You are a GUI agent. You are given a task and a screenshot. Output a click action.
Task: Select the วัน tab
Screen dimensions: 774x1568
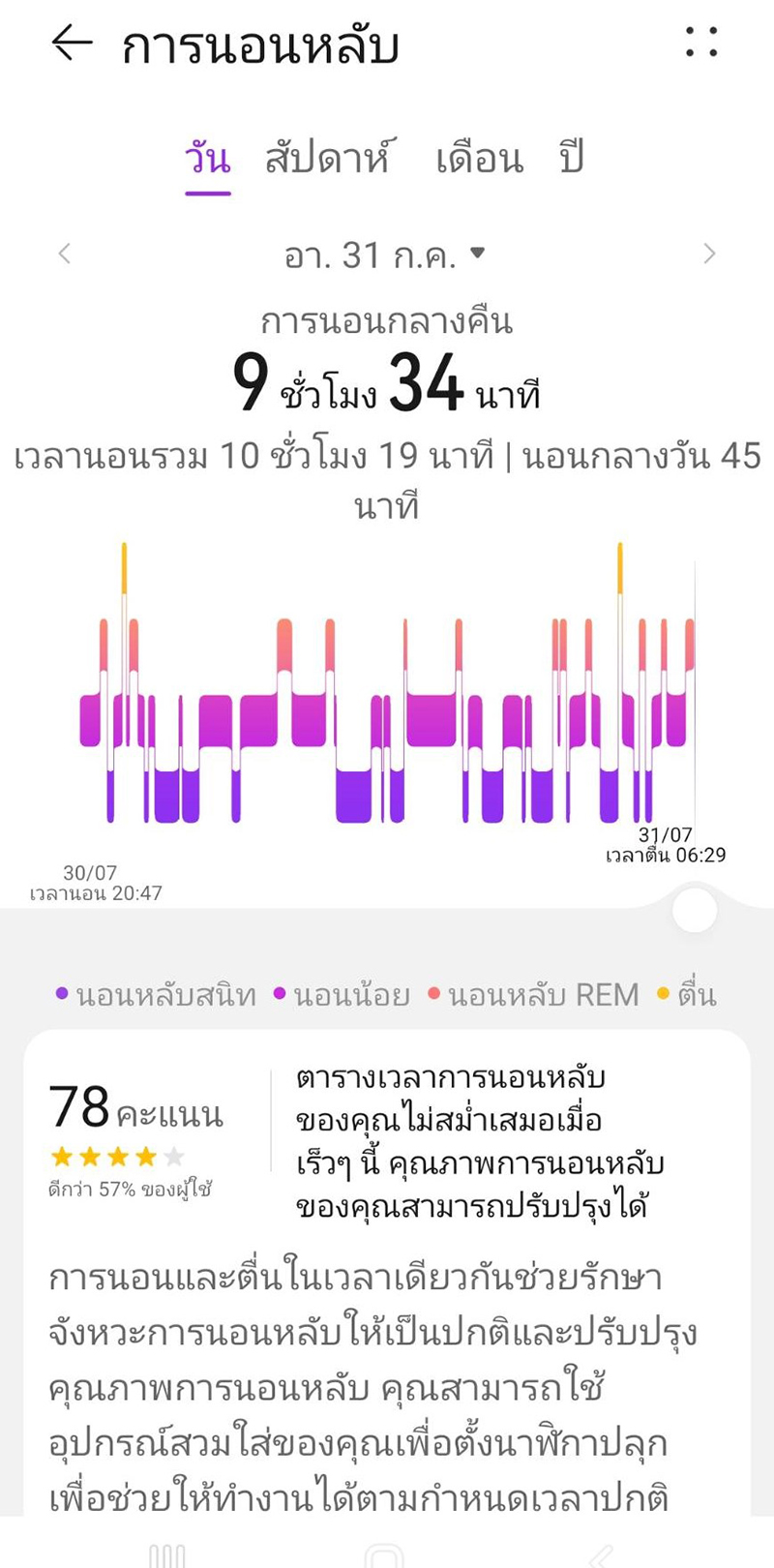pyautogui.click(x=208, y=160)
